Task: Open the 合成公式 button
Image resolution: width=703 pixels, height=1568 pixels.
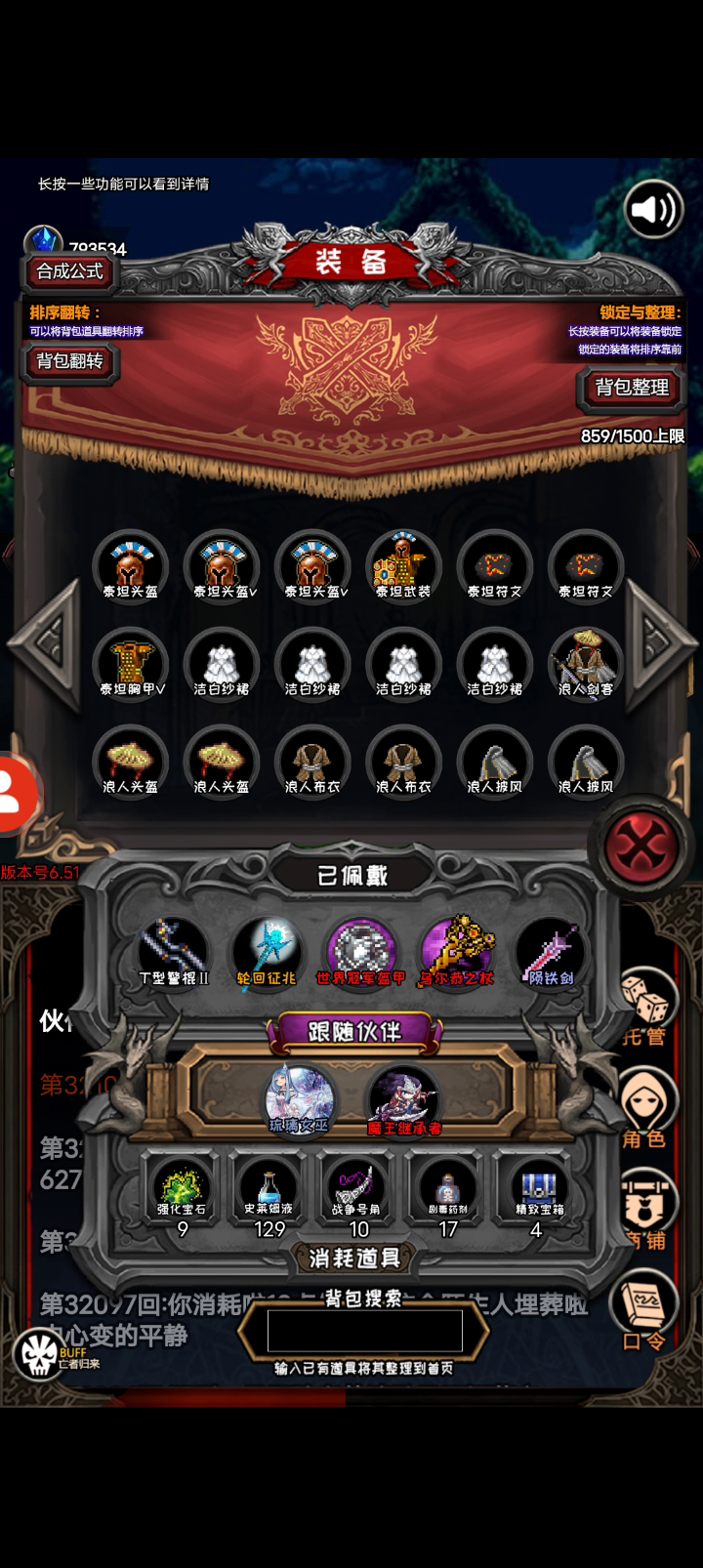Action: [69, 271]
